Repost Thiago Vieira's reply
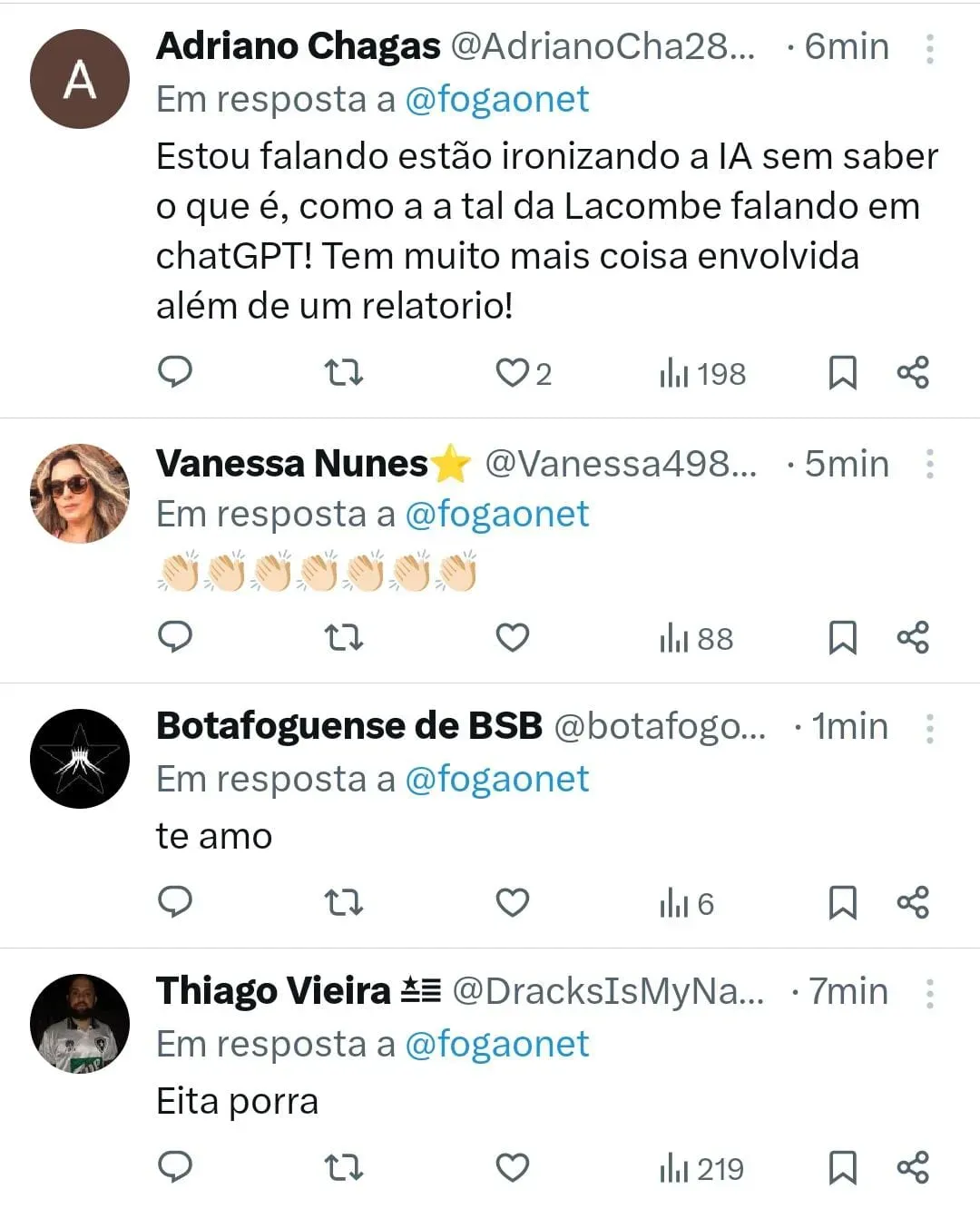 coord(344,1168)
